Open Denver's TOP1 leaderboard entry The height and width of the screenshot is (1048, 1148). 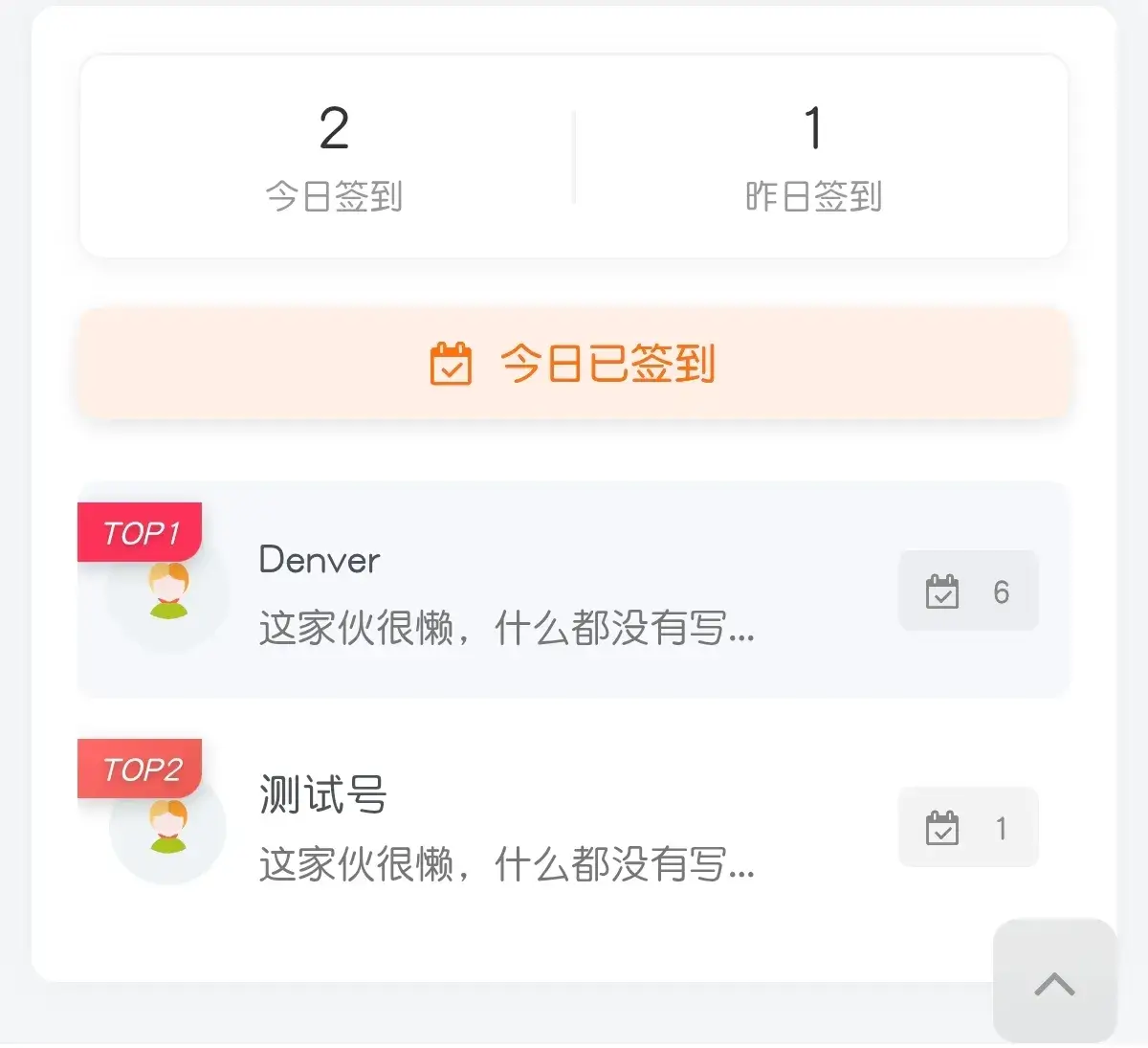[572, 591]
